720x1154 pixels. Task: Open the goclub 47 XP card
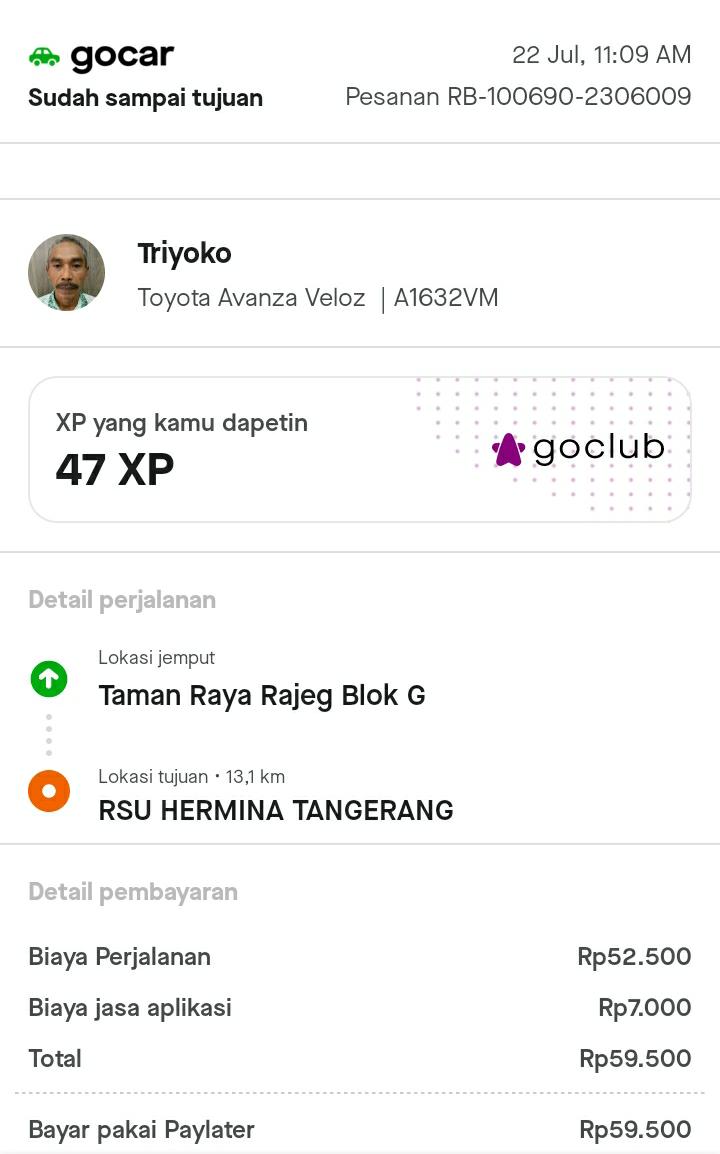[x=360, y=449]
